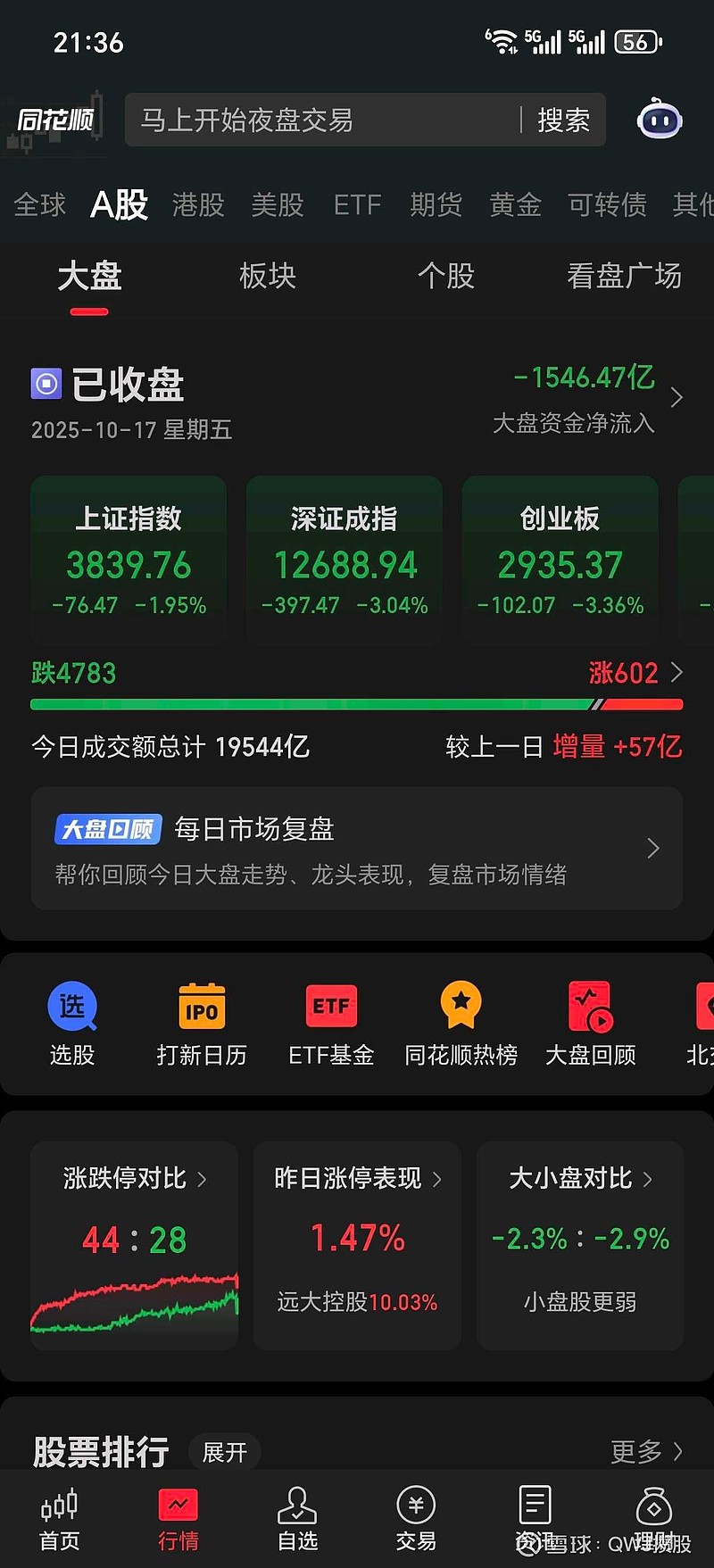Viewport: 714px width, 1568px height.
Task: Open the 交易 trade icon
Action: pos(416,1517)
